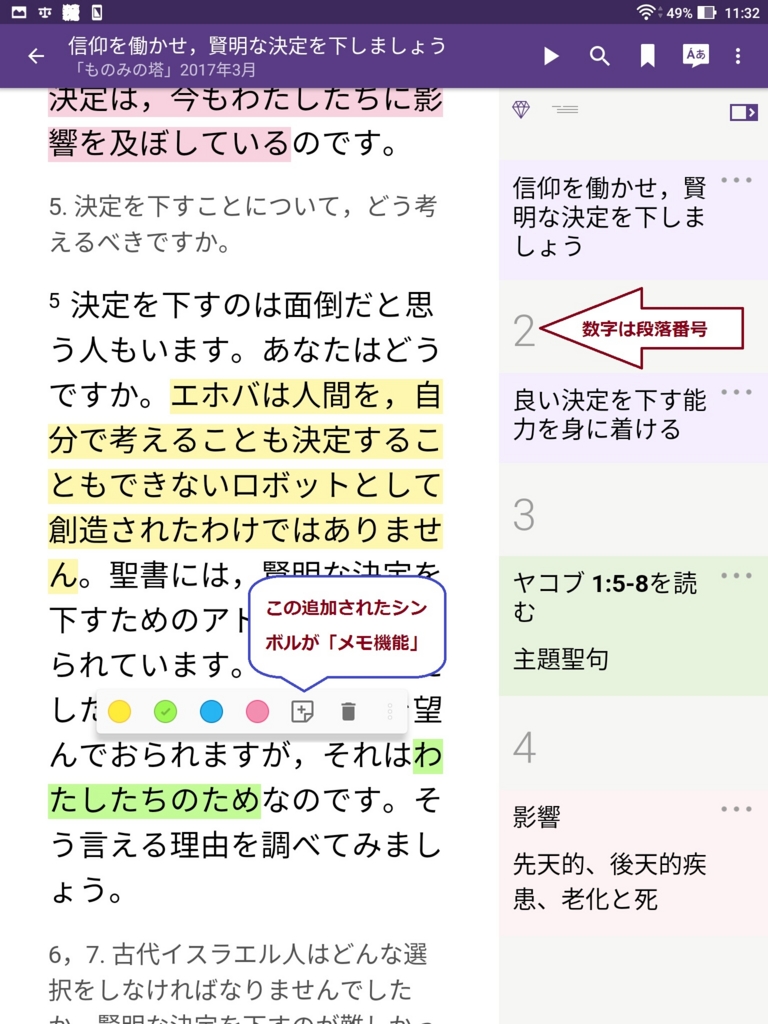Choose the yellow highlight color

119,711
